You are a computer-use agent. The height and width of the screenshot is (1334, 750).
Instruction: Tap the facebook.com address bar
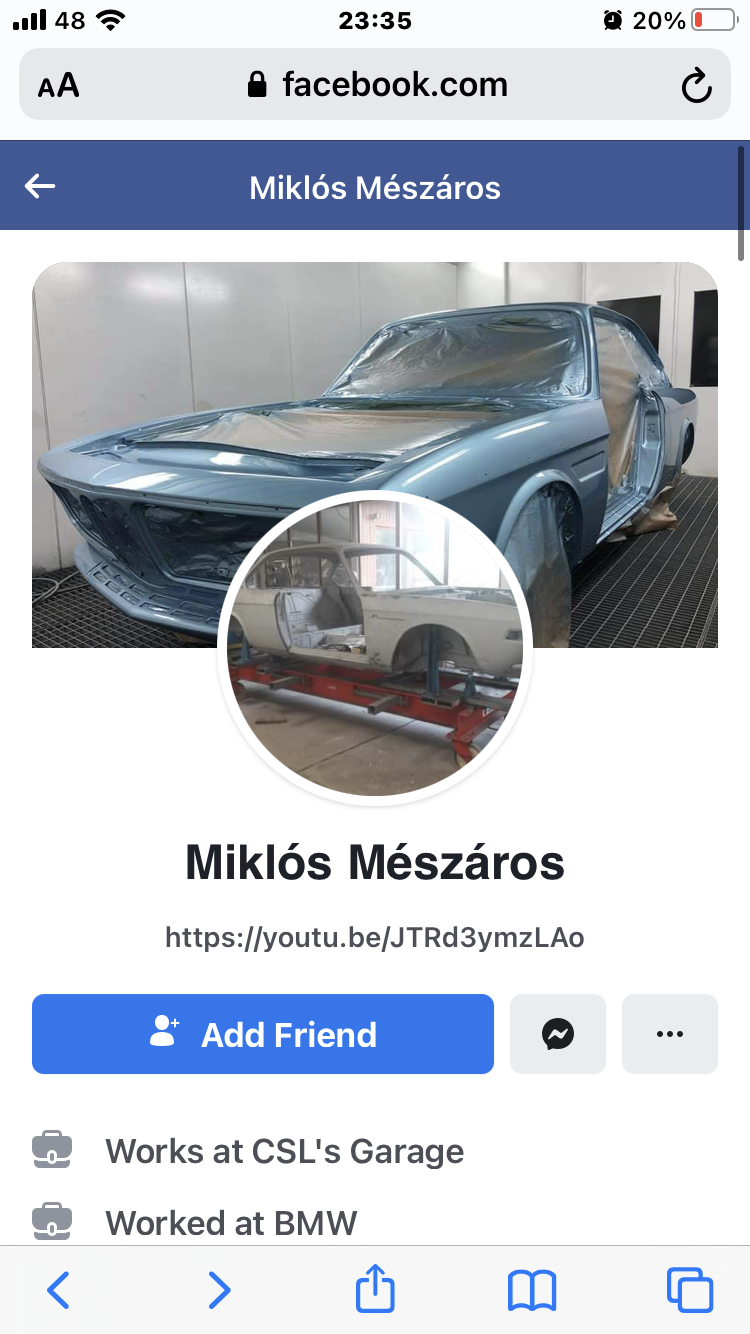click(x=380, y=85)
